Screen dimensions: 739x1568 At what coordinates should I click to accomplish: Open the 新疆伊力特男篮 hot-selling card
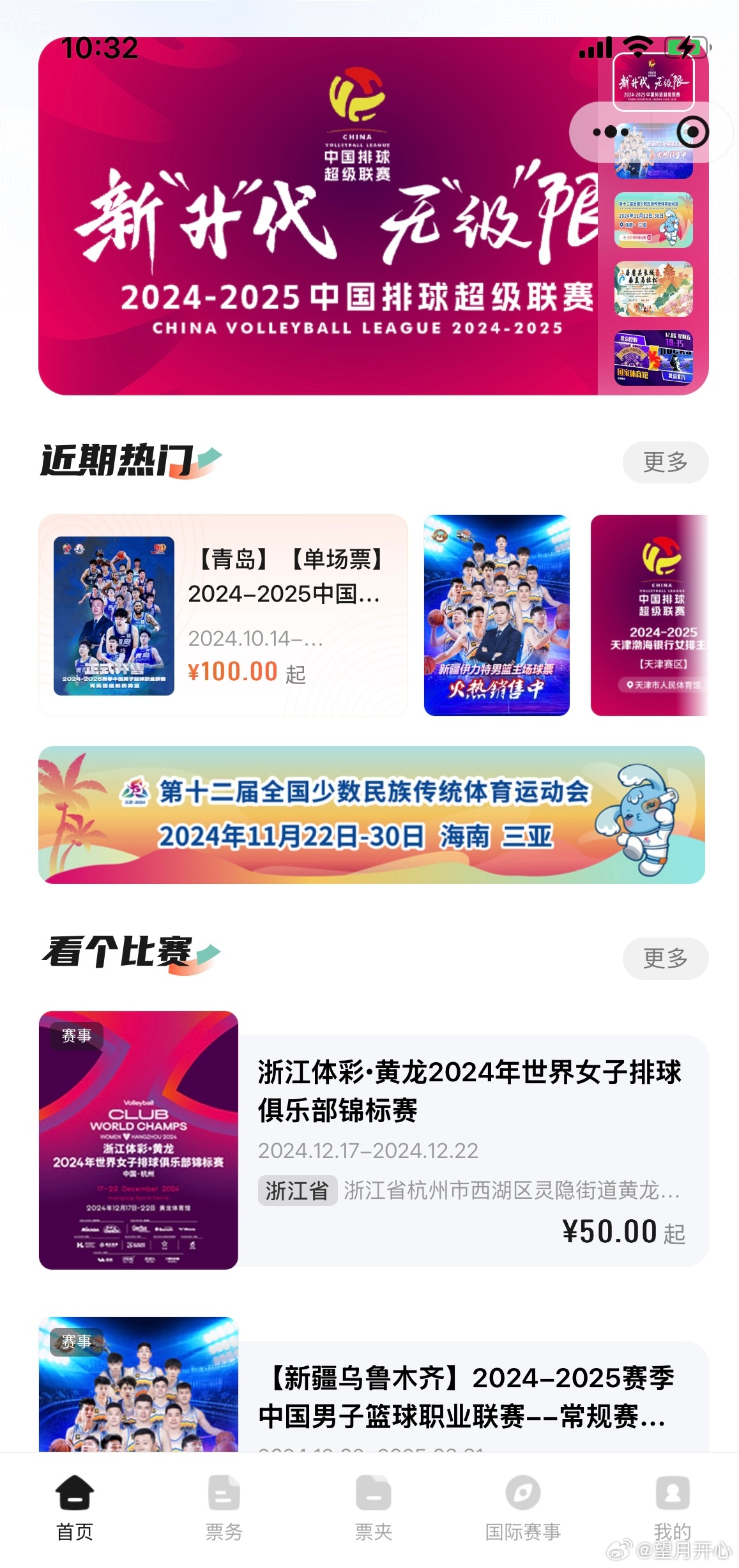click(x=496, y=615)
